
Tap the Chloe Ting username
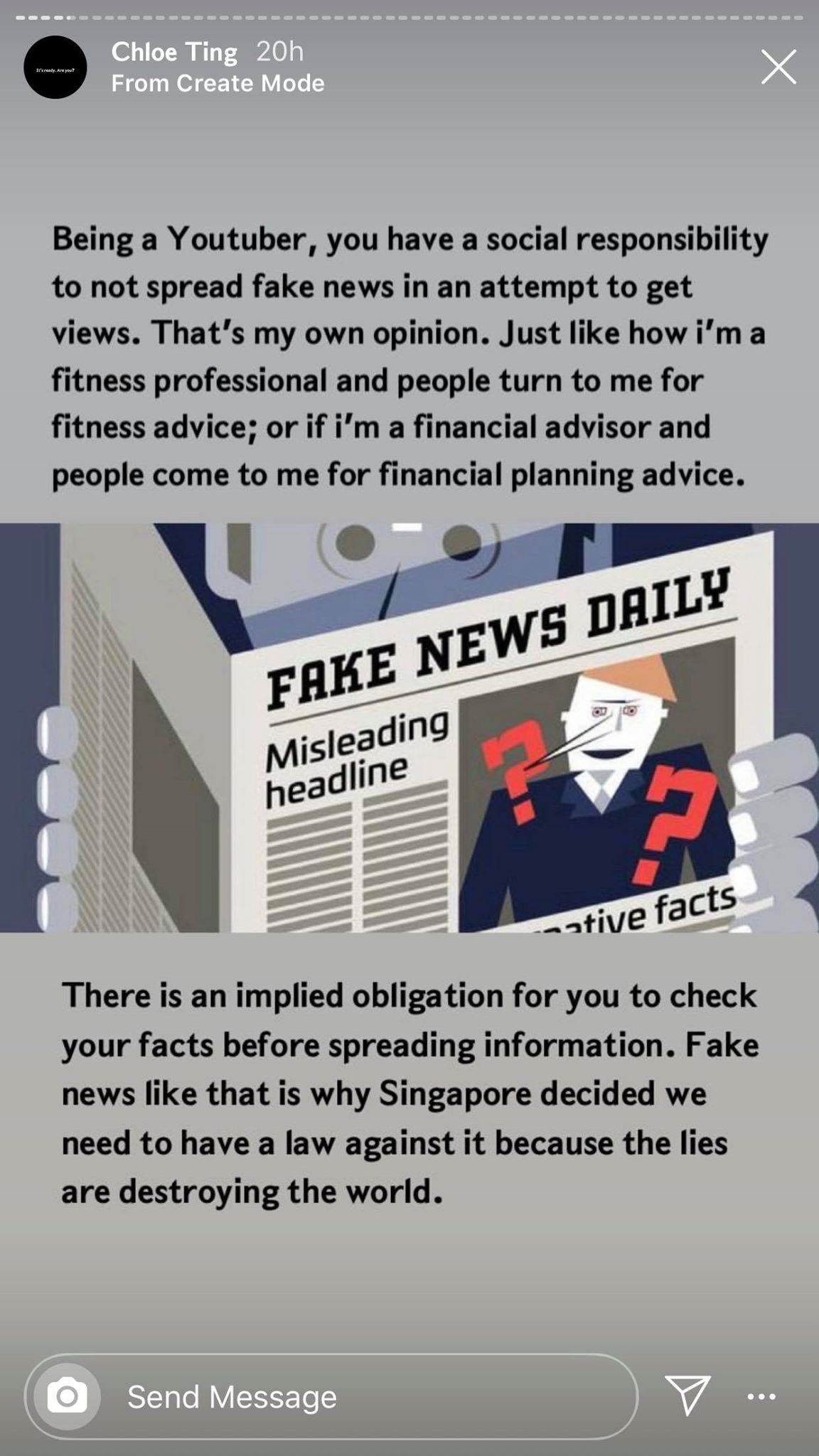click(x=174, y=52)
